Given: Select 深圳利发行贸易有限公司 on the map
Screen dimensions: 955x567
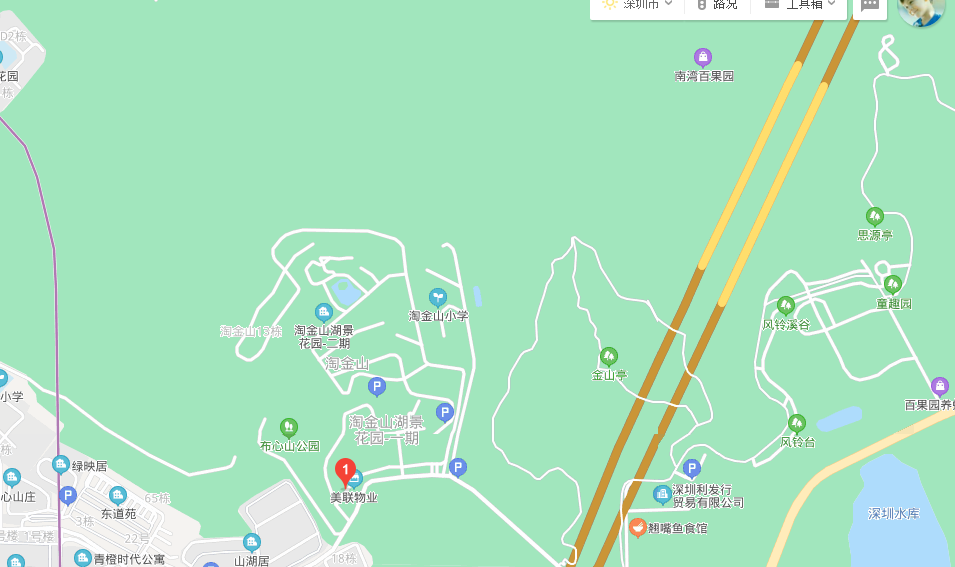Looking at the screenshot, I should coord(662,495).
